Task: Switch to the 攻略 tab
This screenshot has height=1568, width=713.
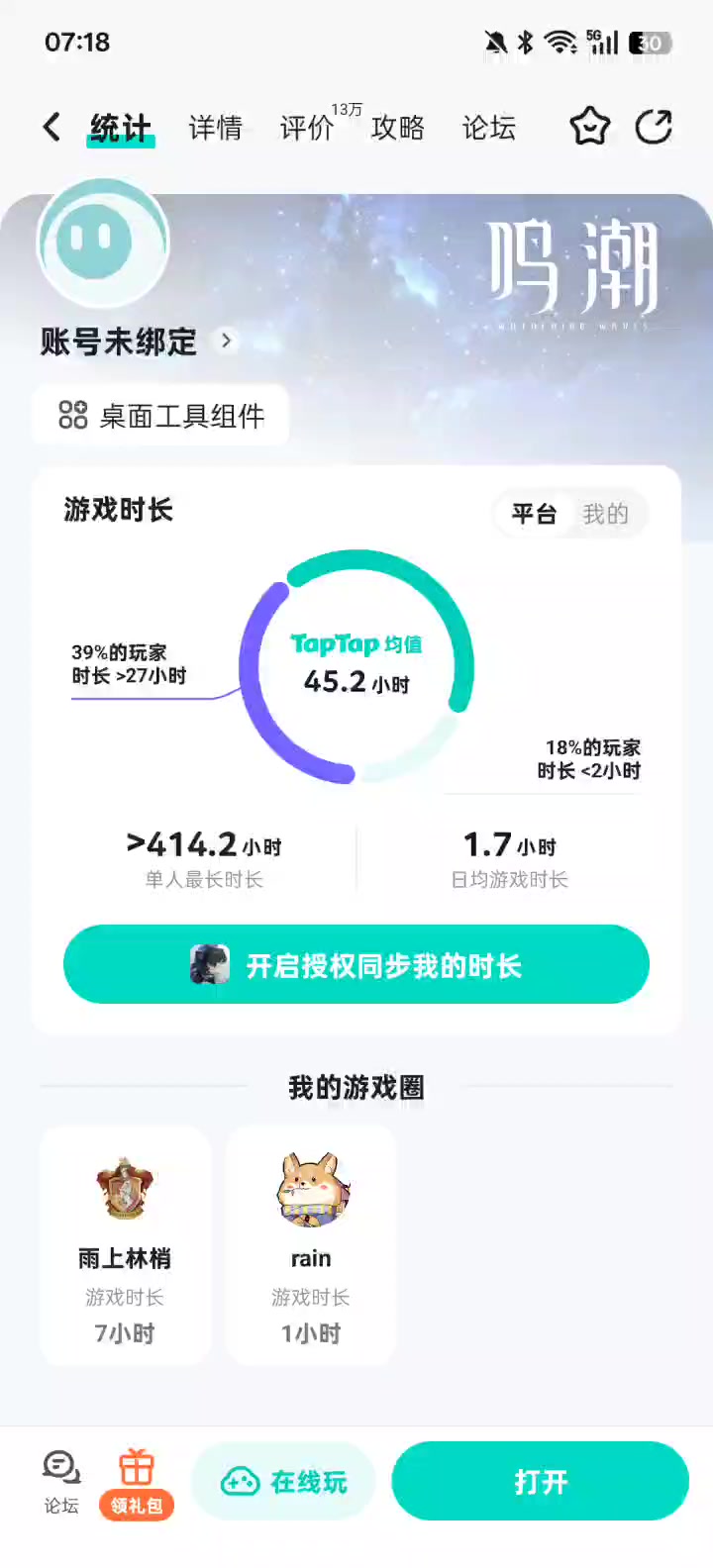Action: (x=397, y=128)
